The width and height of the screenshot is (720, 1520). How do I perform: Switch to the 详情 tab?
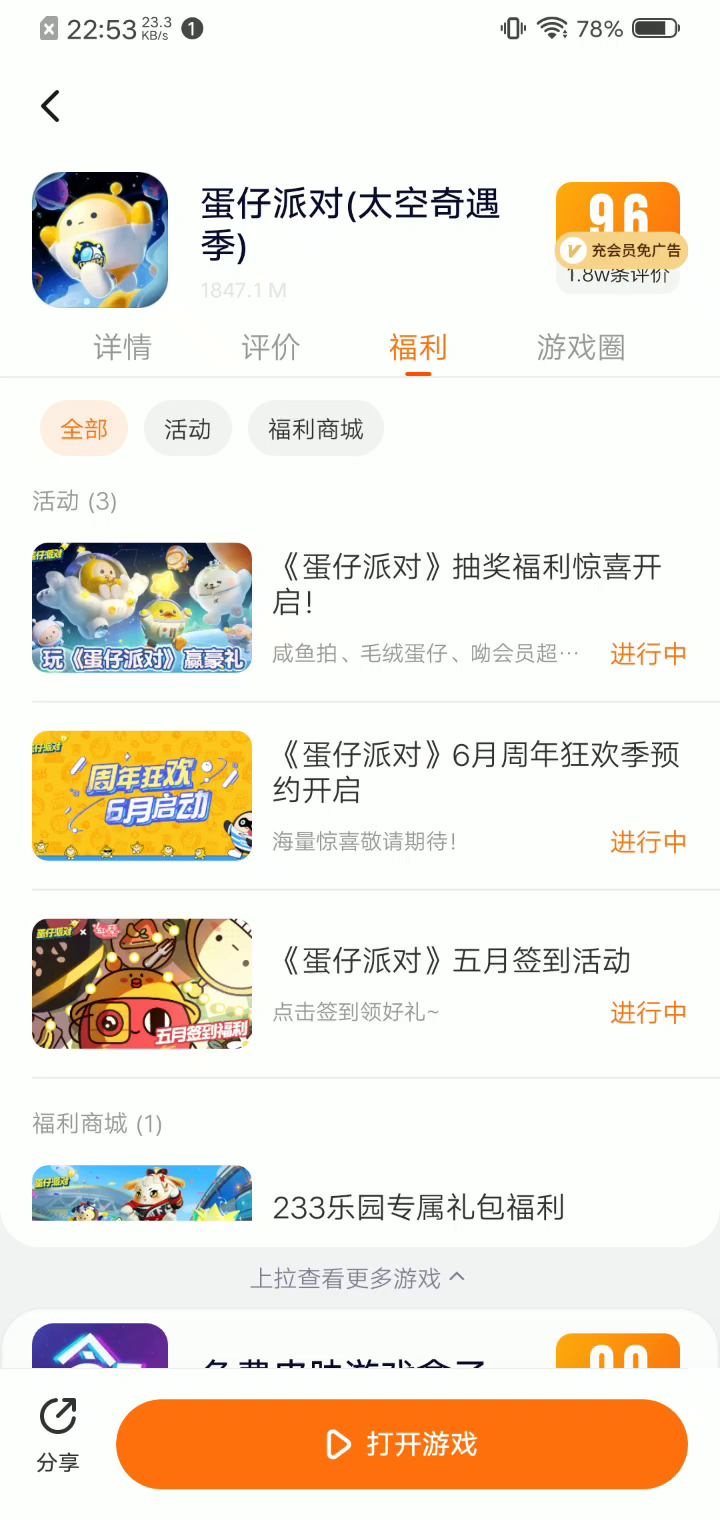tap(122, 348)
